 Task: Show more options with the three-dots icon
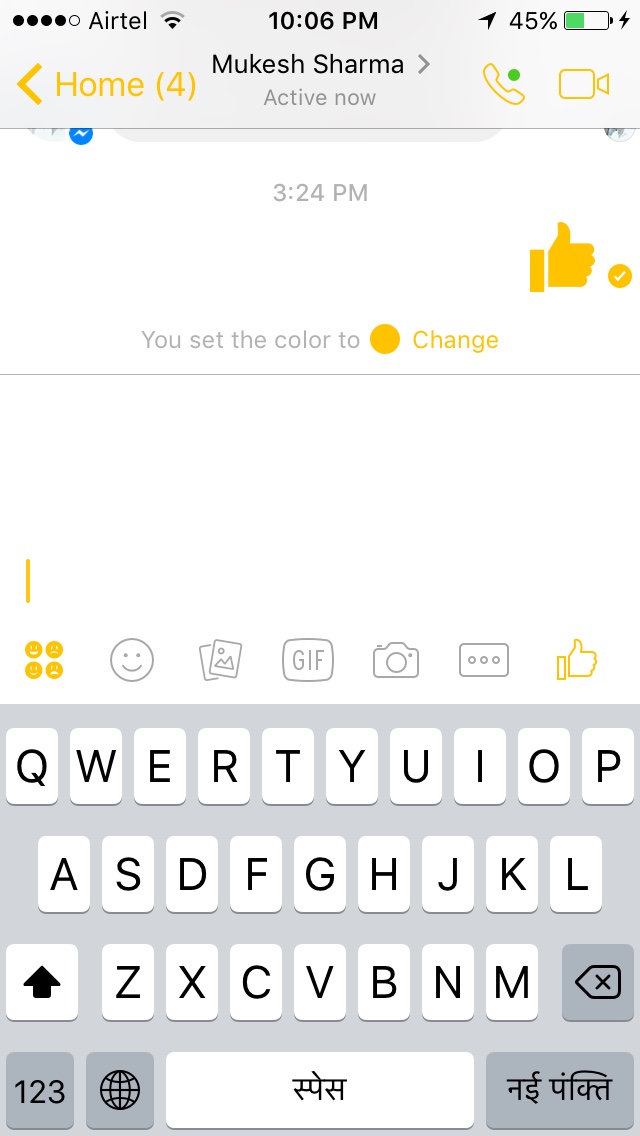[484, 660]
